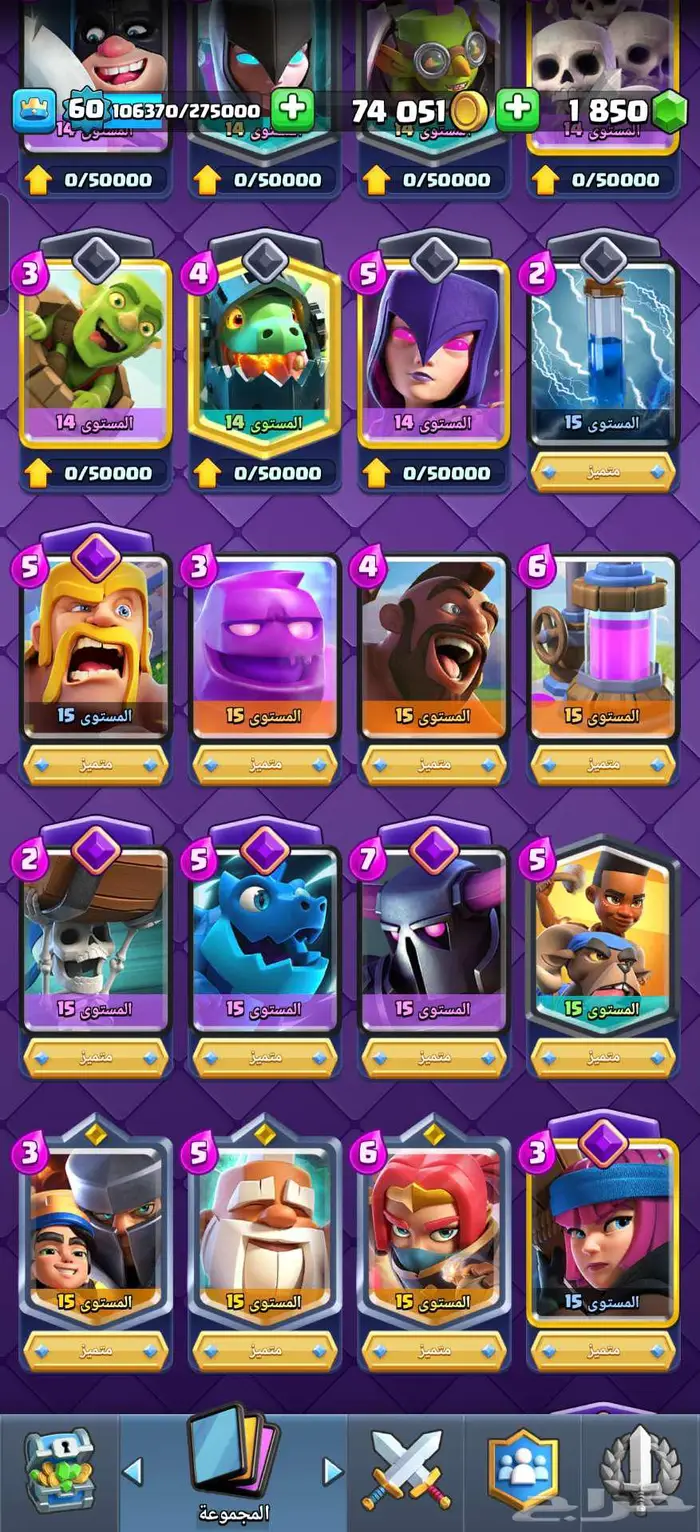
Task: Select the Lightning spell card
Action: click(x=603, y=345)
